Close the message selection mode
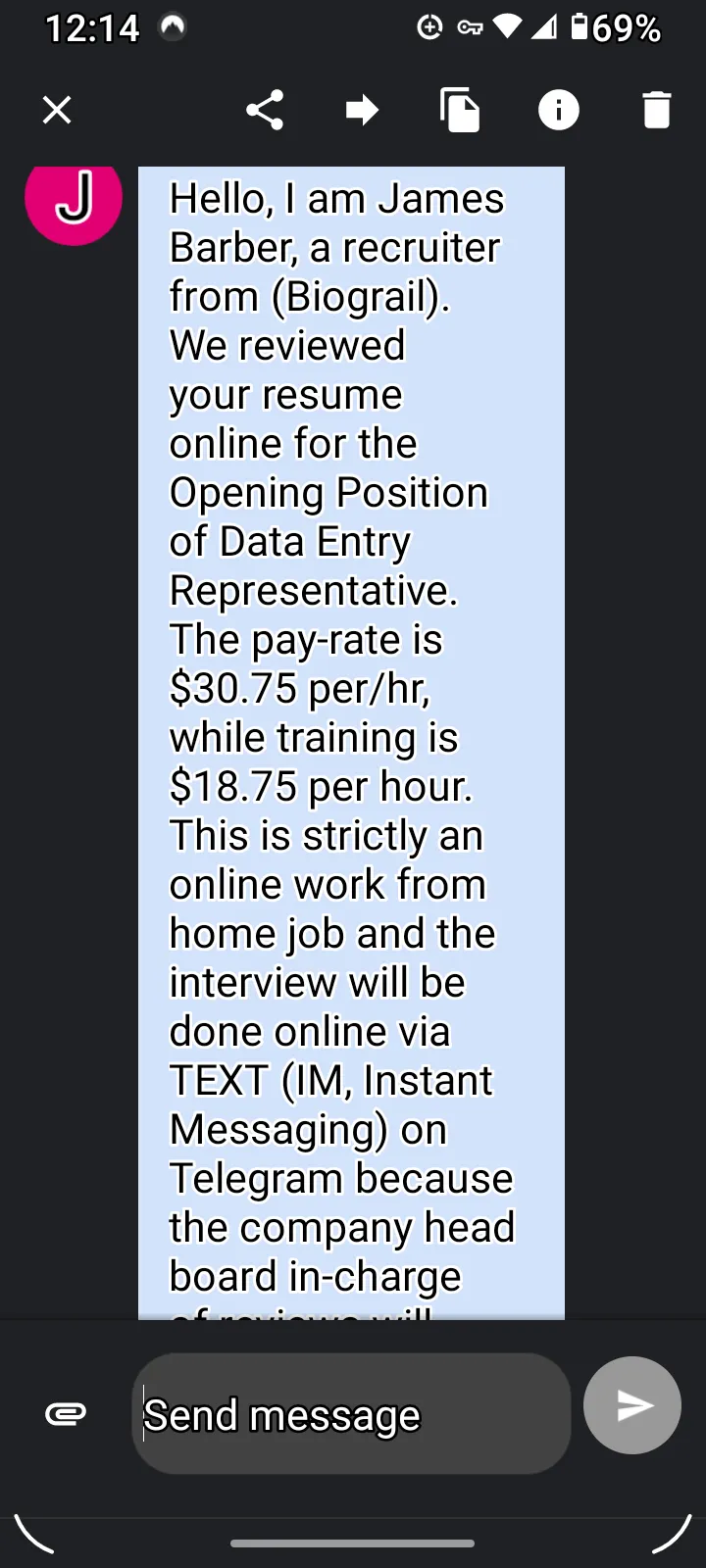This screenshot has height=1568, width=706. point(57,110)
